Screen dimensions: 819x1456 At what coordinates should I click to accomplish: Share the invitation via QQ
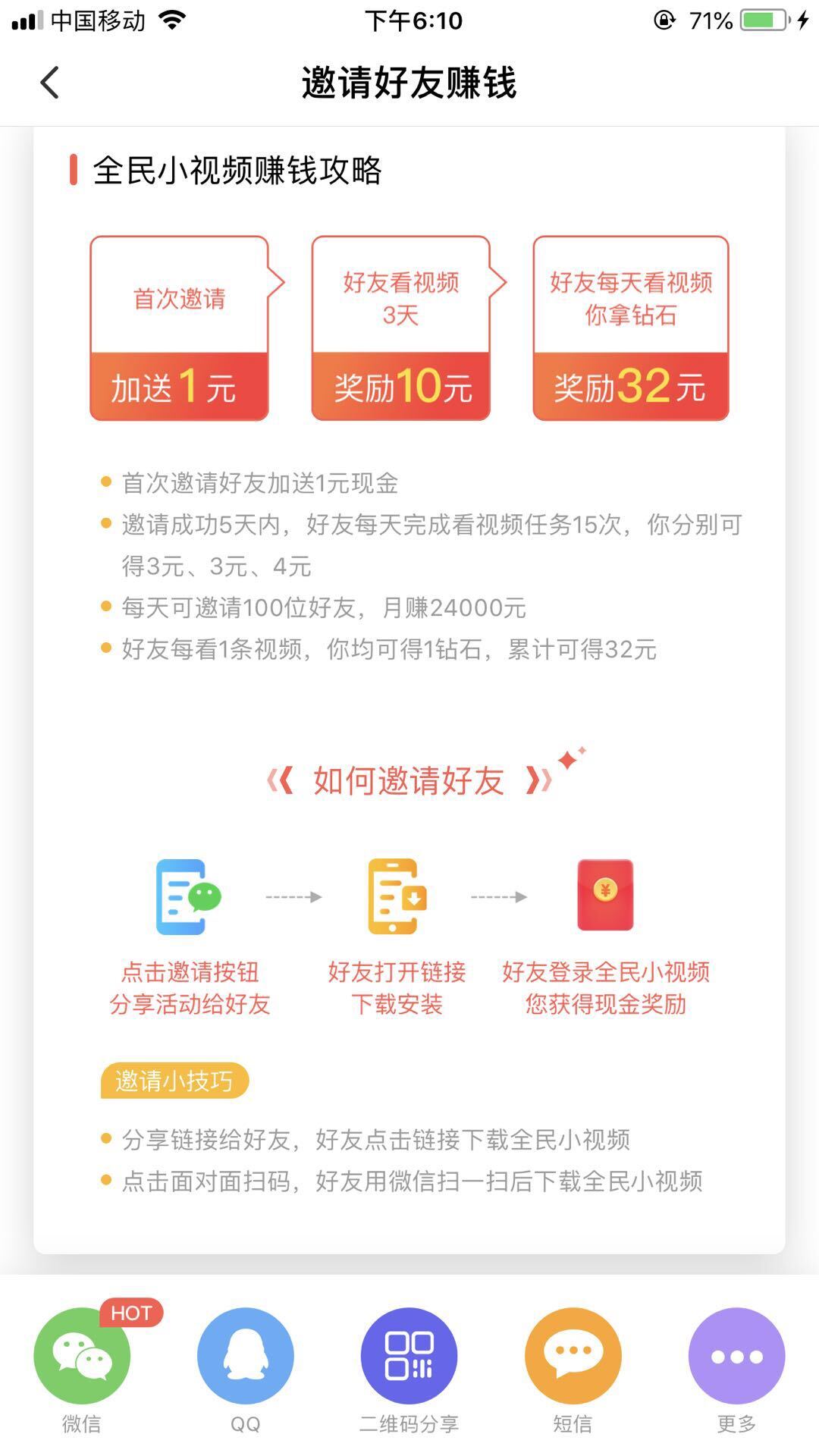(245, 1357)
